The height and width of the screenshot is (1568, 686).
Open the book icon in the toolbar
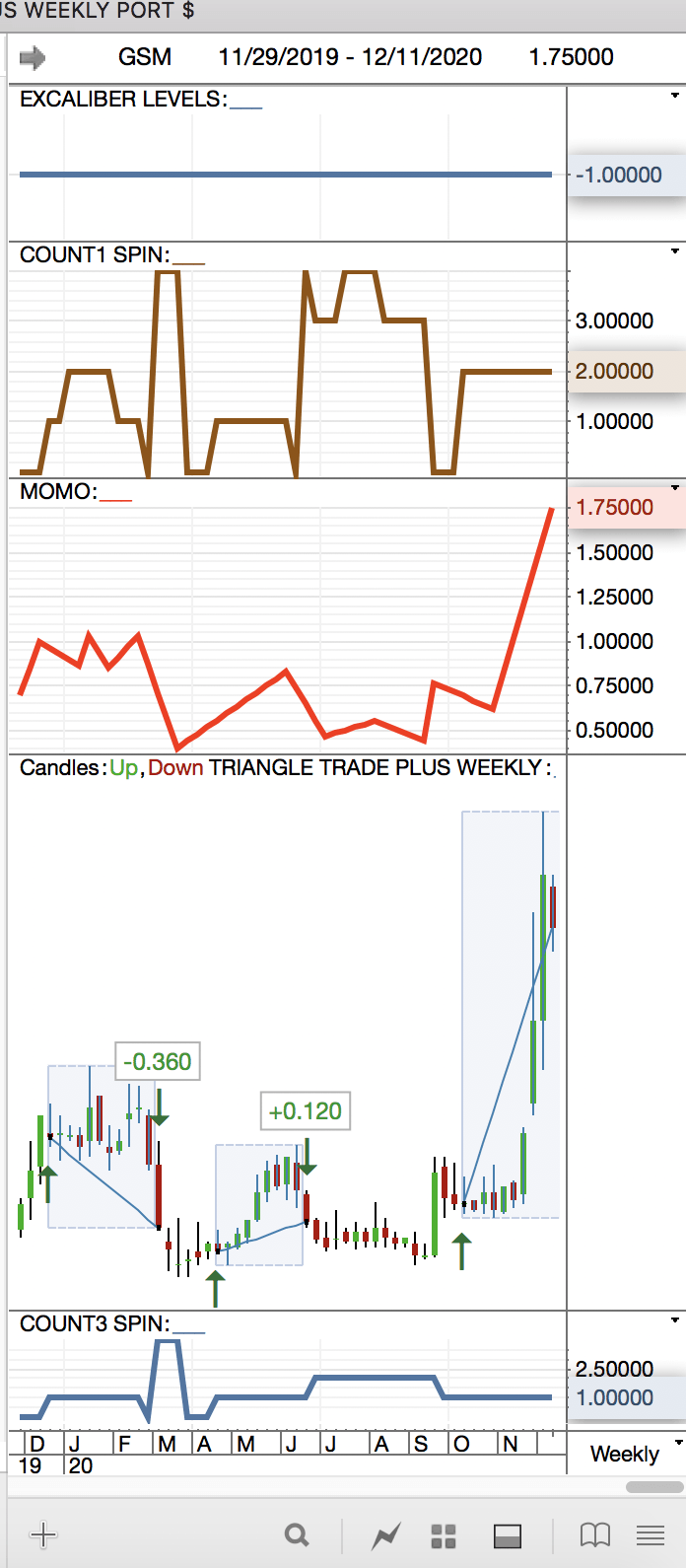pyautogui.click(x=595, y=1534)
